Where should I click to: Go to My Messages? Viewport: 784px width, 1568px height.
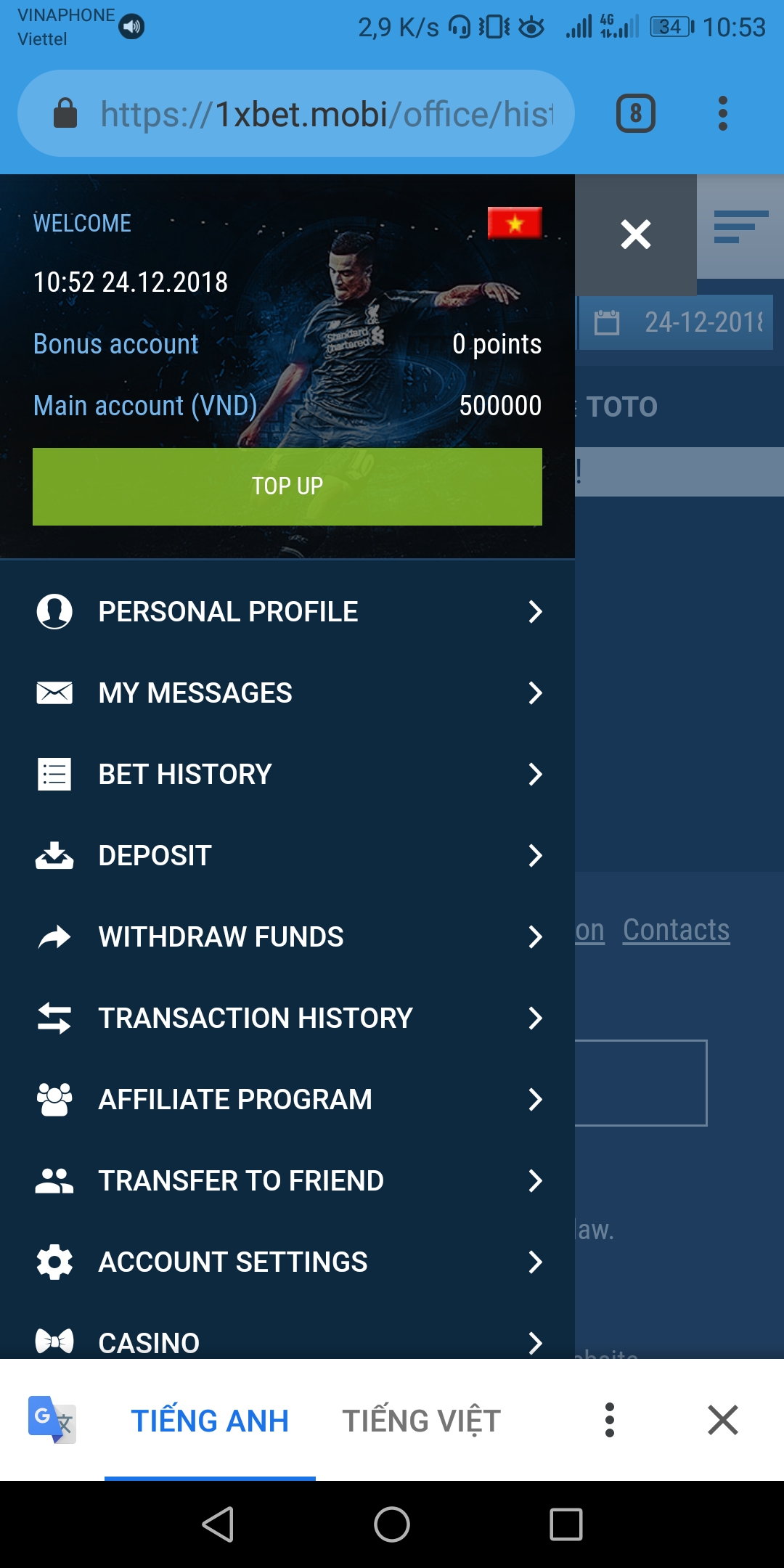click(x=287, y=693)
